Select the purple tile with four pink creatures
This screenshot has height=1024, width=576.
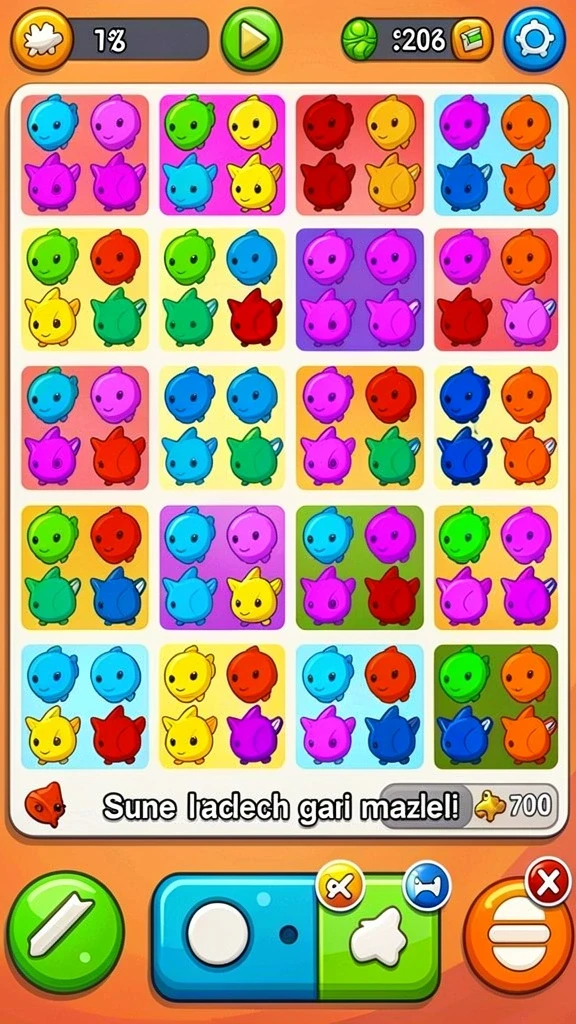click(x=360, y=289)
